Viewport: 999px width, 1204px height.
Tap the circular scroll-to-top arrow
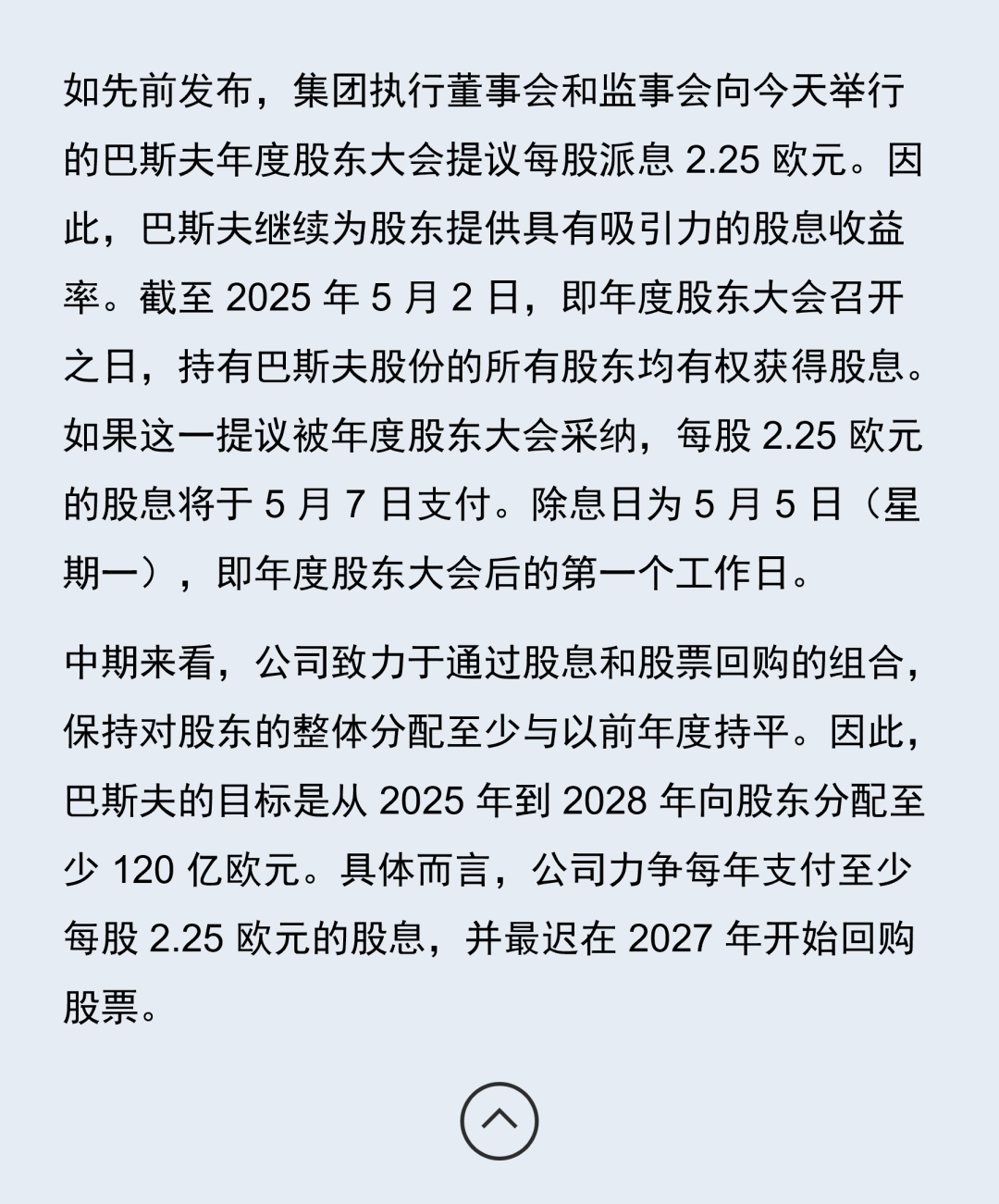(499, 1120)
